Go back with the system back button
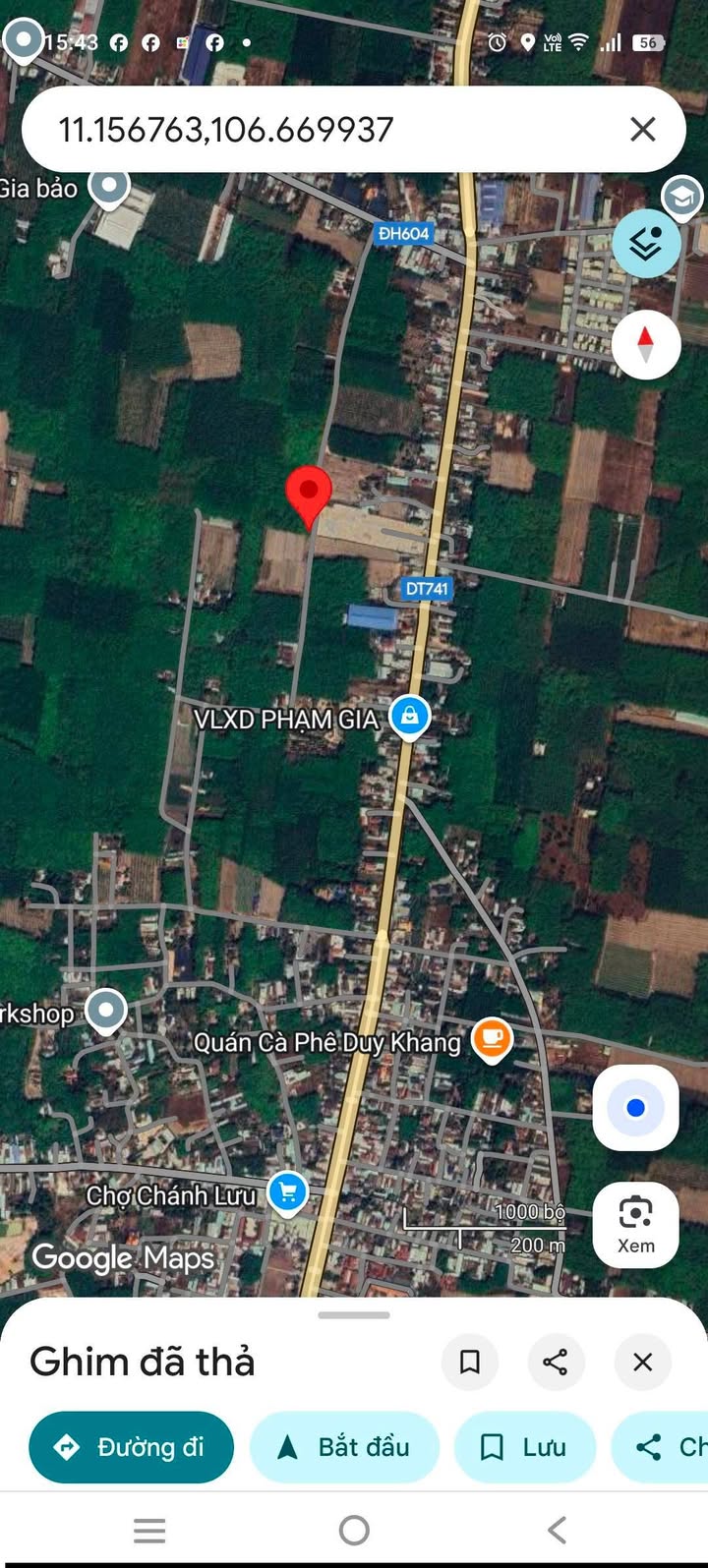Viewport: 708px width, 1568px height. tap(558, 1530)
